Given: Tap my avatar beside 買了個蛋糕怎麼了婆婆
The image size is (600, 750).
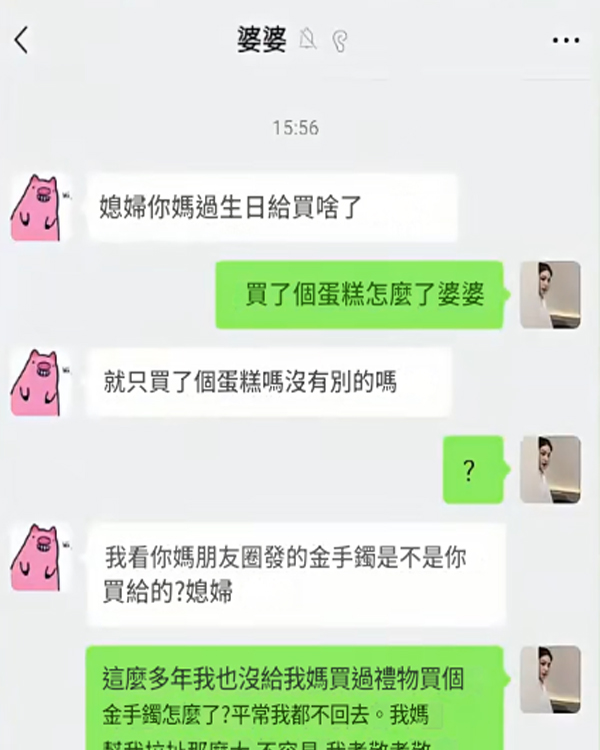Looking at the screenshot, I should click(550, 295).
